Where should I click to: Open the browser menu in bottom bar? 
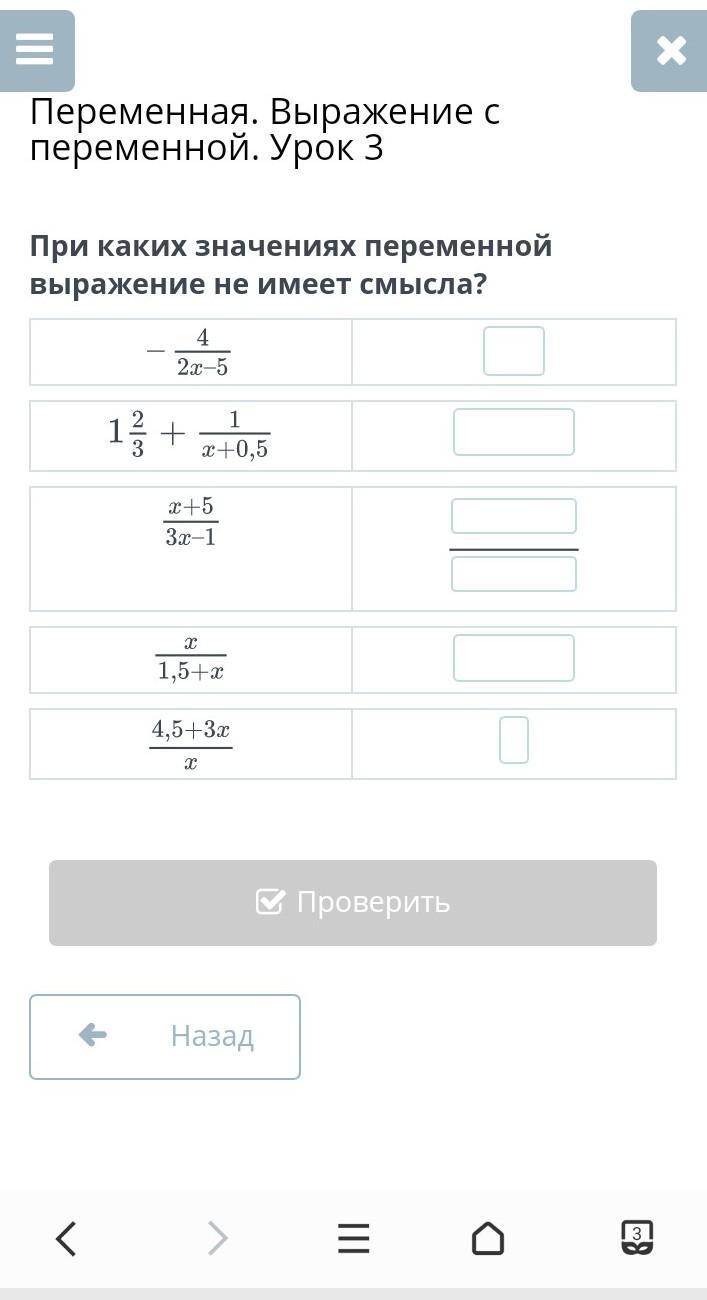(353, 1239)
